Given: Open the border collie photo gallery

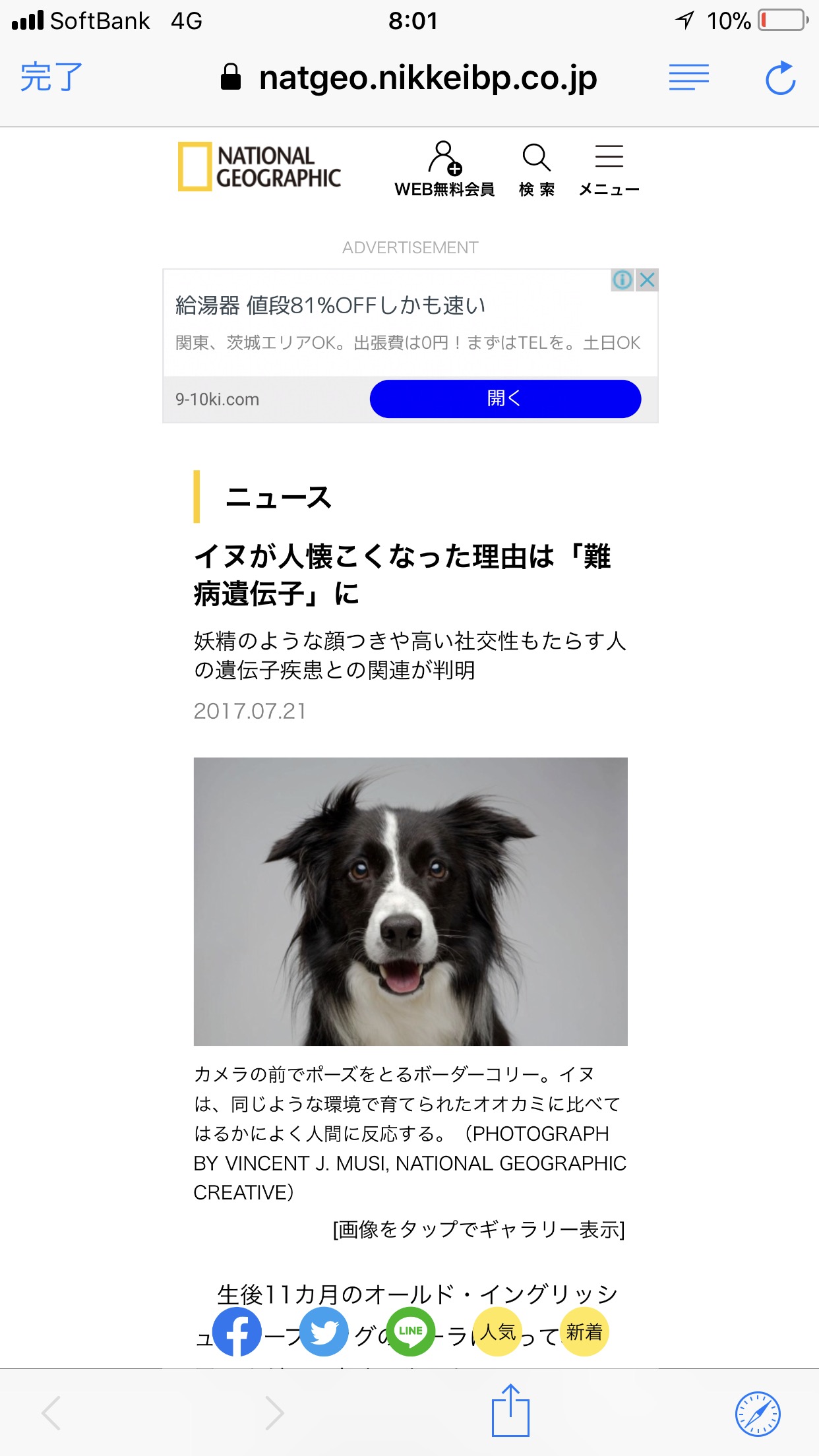Looking at the screenshot, I should [x=410, y=901].
